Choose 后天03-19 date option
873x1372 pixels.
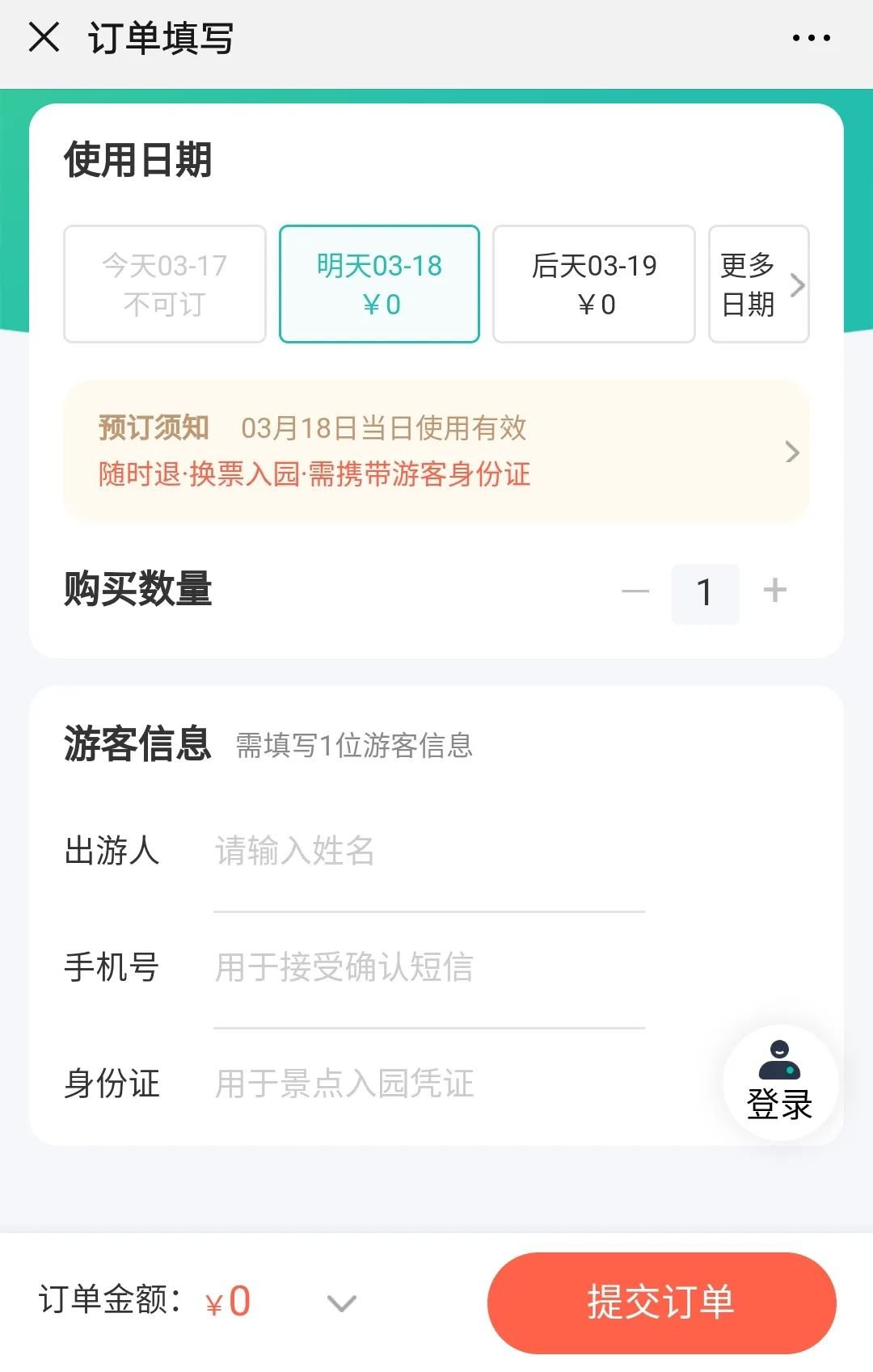[x=594, y=284]
